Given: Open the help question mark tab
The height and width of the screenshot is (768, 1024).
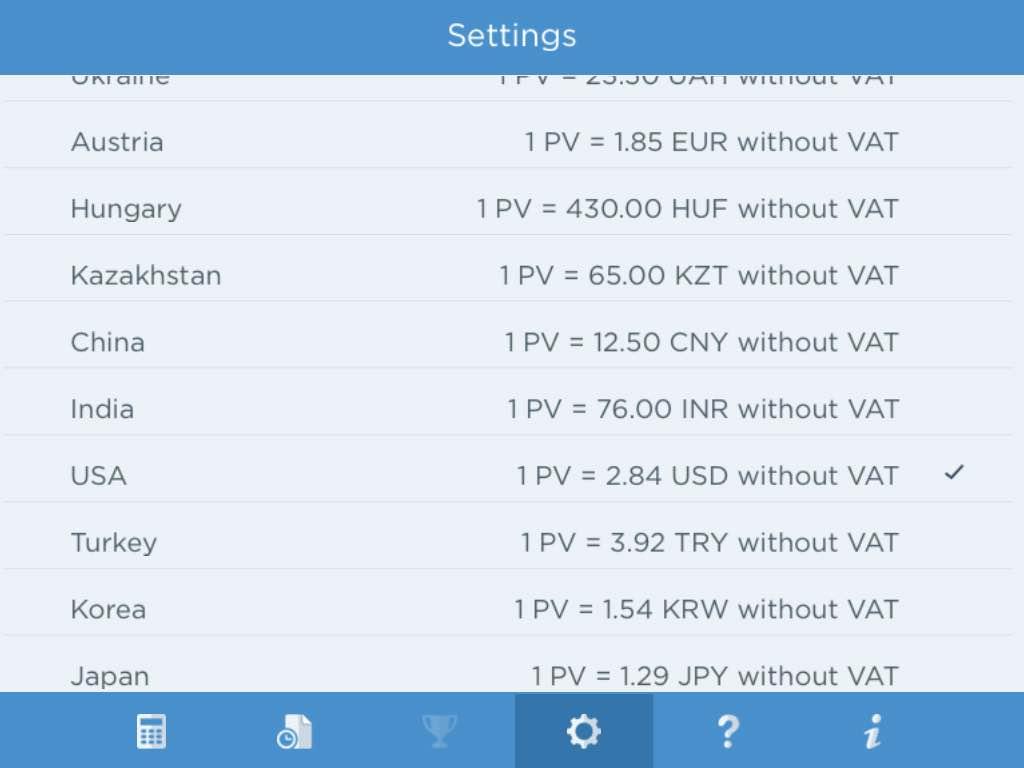Looking at the screenshot, I should pyautogui.click(x=728, y=732).
